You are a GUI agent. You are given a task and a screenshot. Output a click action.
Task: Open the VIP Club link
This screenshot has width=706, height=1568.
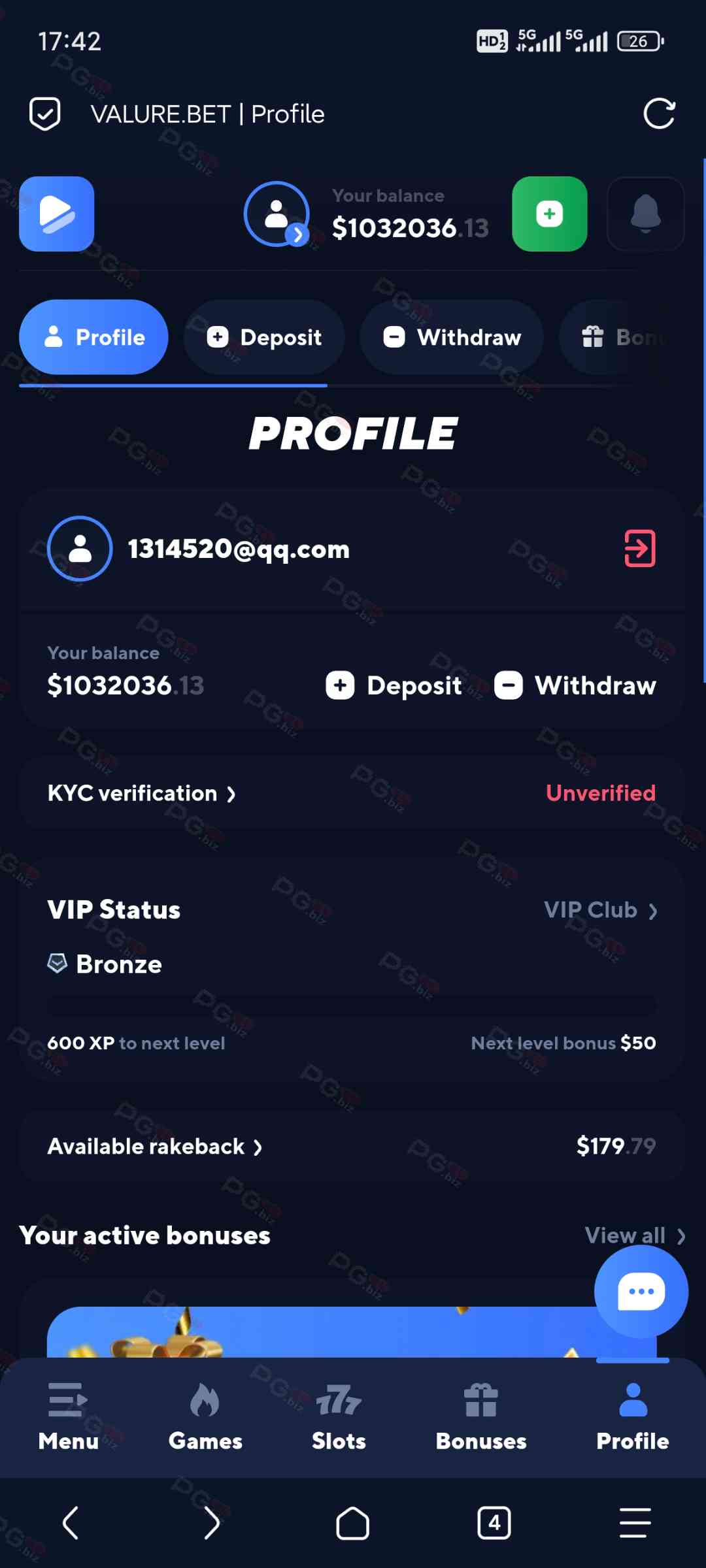(x=600, y=910)
